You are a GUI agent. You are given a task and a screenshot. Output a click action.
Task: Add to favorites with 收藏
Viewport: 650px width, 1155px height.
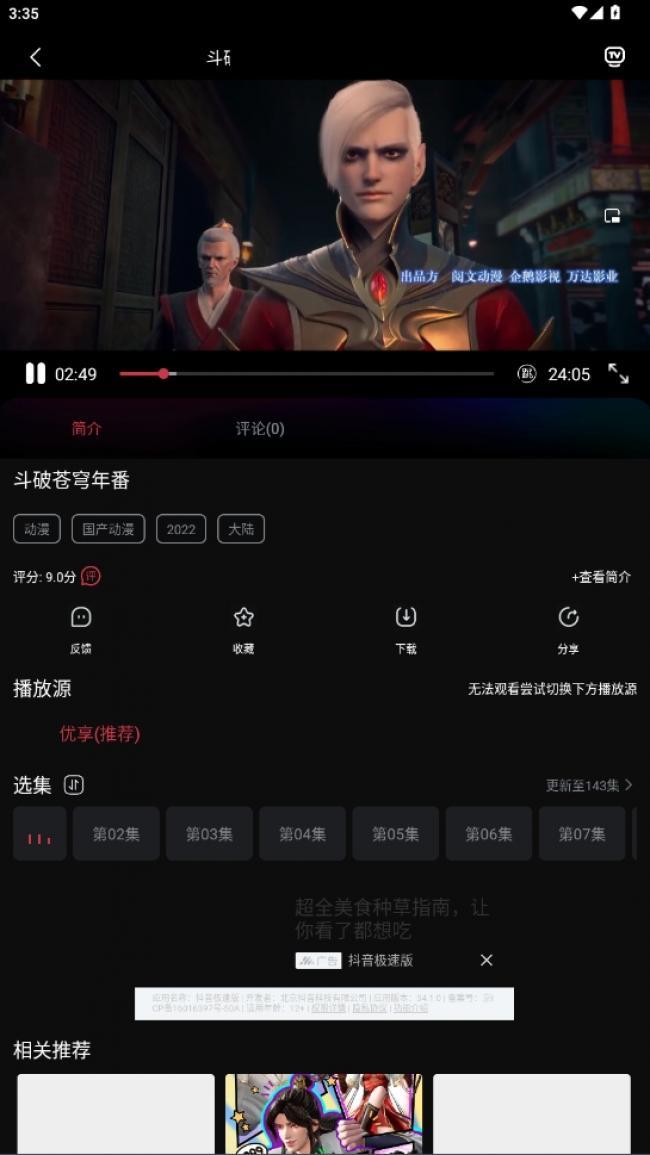pyautogui.click(x=243, y=629)
